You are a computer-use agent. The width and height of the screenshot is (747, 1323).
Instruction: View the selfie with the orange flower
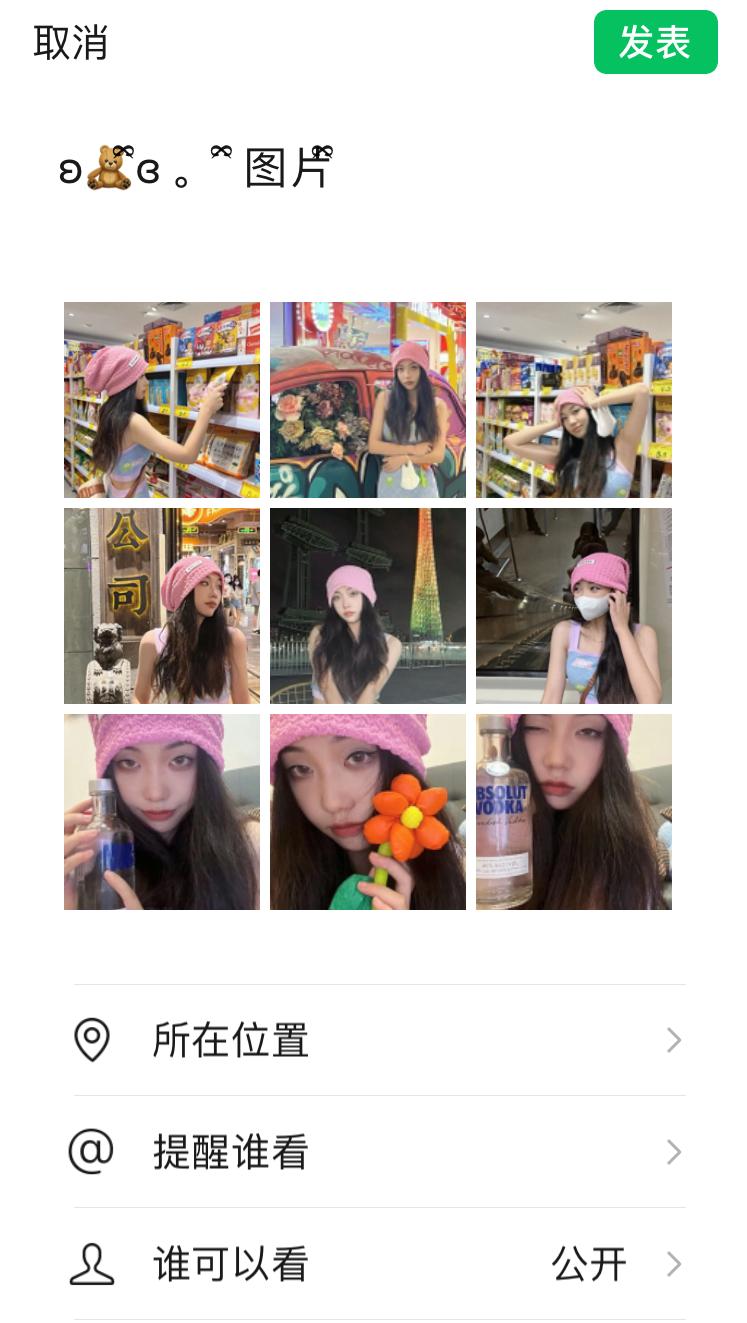[368, 812]
